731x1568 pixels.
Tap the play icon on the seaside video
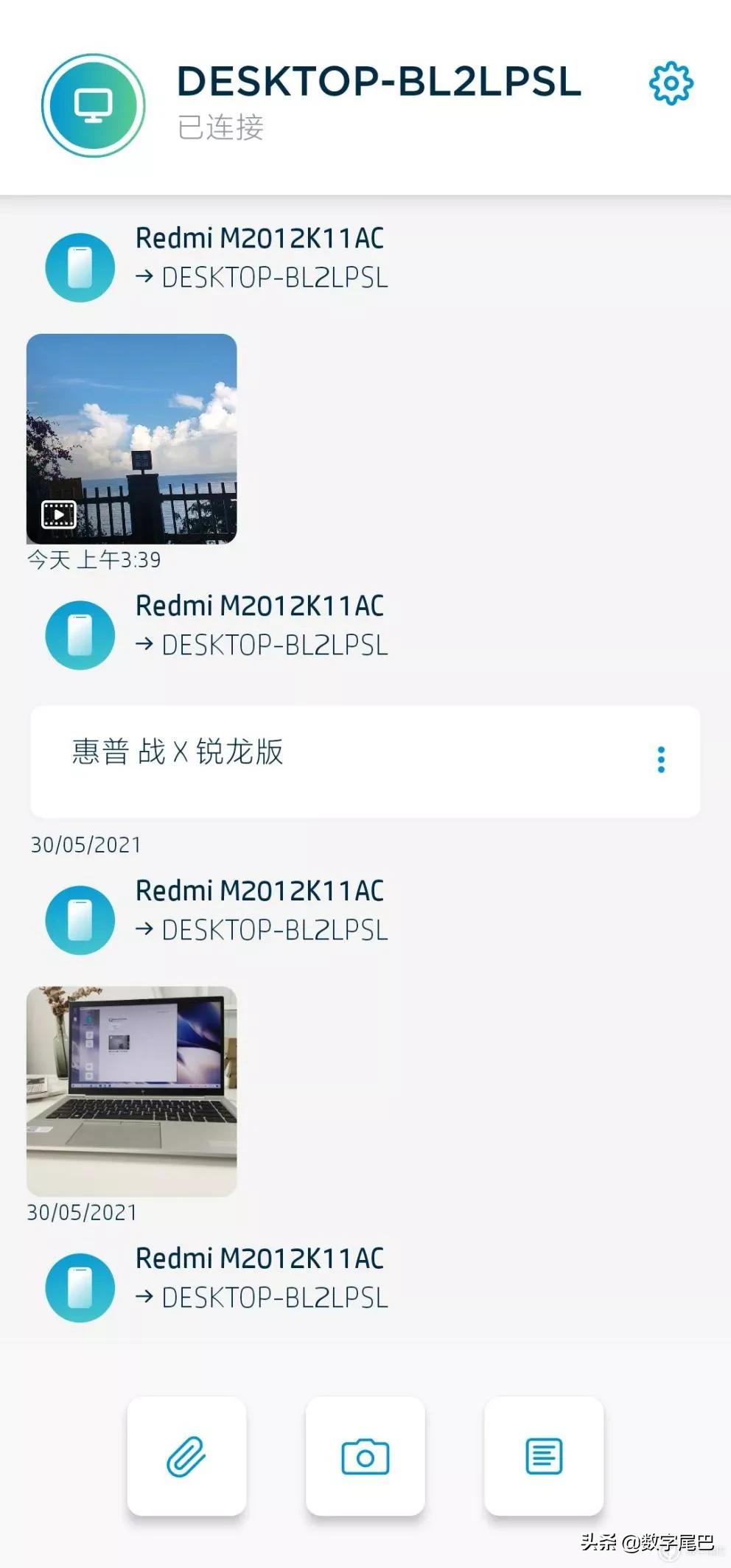[59, 514]
